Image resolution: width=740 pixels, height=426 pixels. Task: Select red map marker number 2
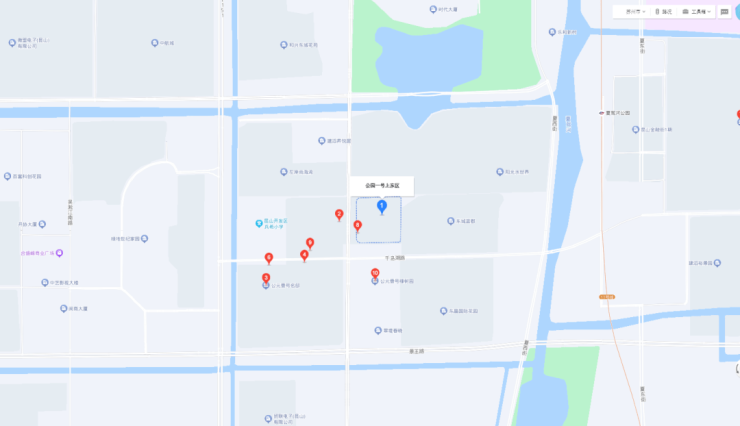(x=339, y=215)
